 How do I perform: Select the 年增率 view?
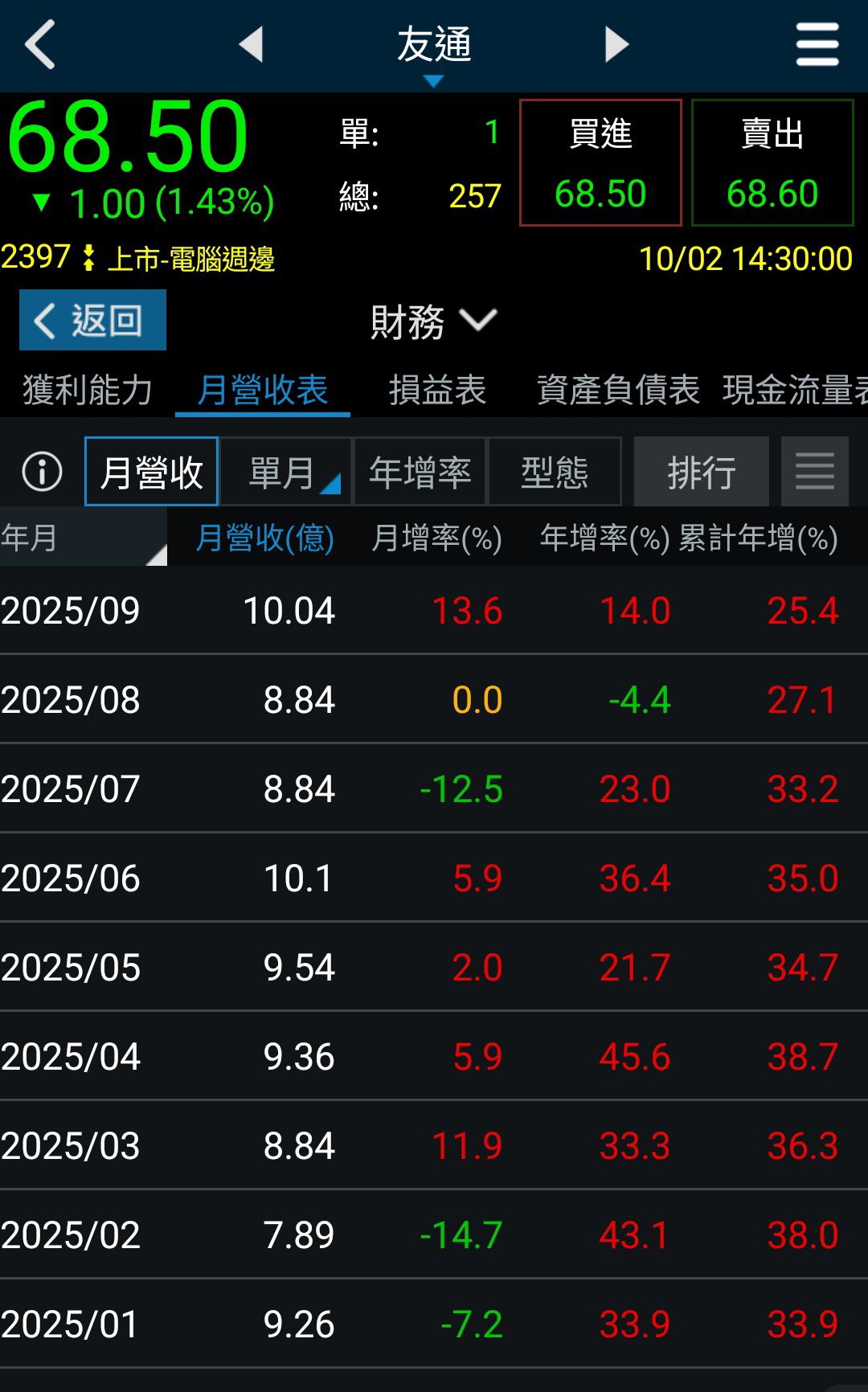point(420,471)
